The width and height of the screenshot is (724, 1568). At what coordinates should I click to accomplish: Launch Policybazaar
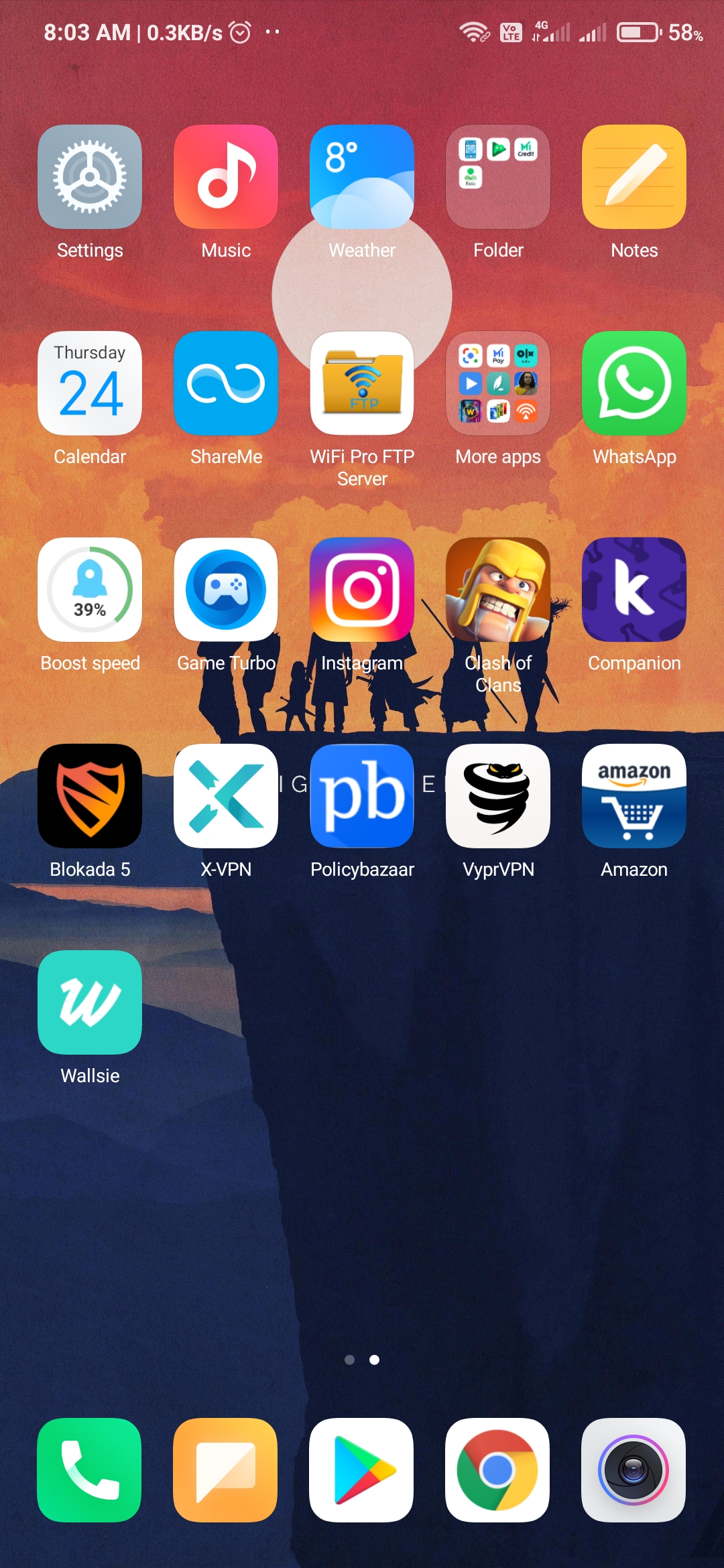(362, 796)
